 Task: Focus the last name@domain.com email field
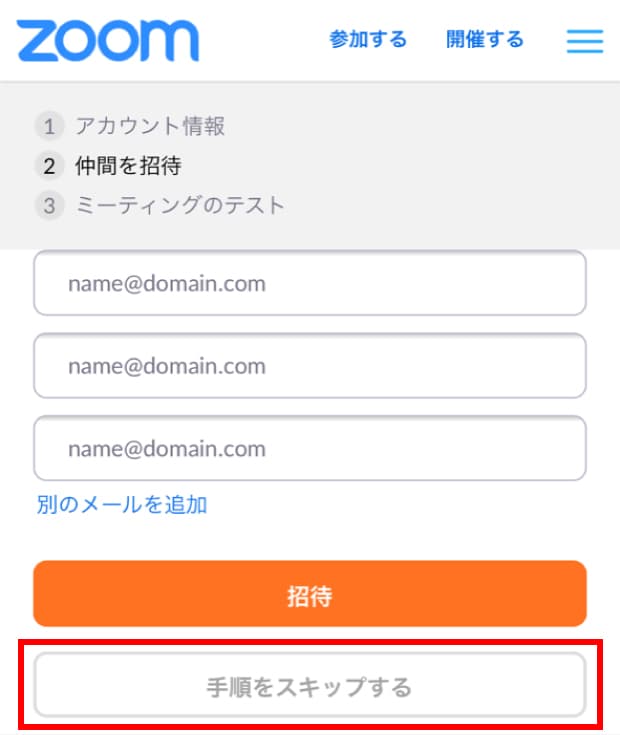coord(310,449)
